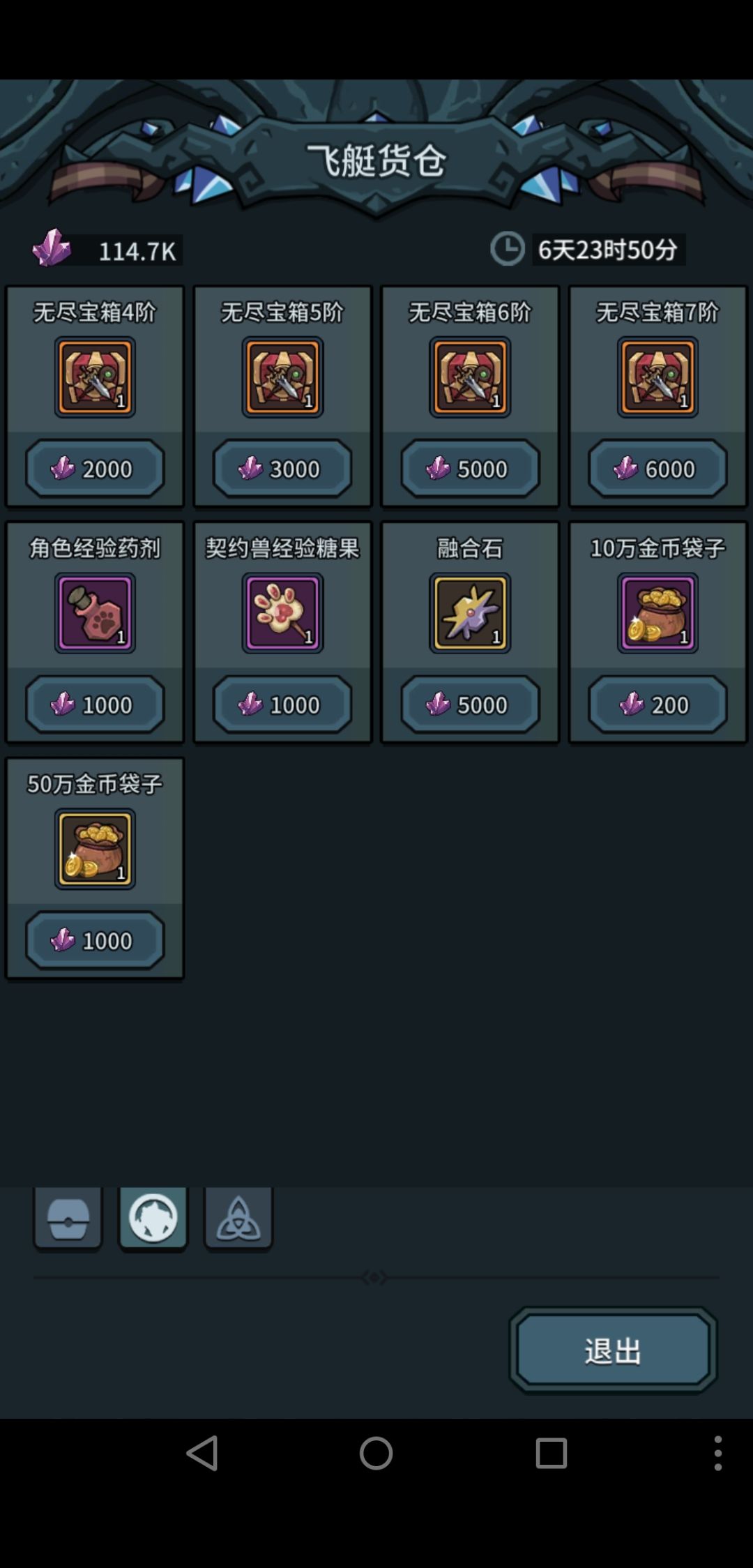The image size is (753, 1568).
Task: Select the treasure chest shop tab icon
Action: (68, 1217)
